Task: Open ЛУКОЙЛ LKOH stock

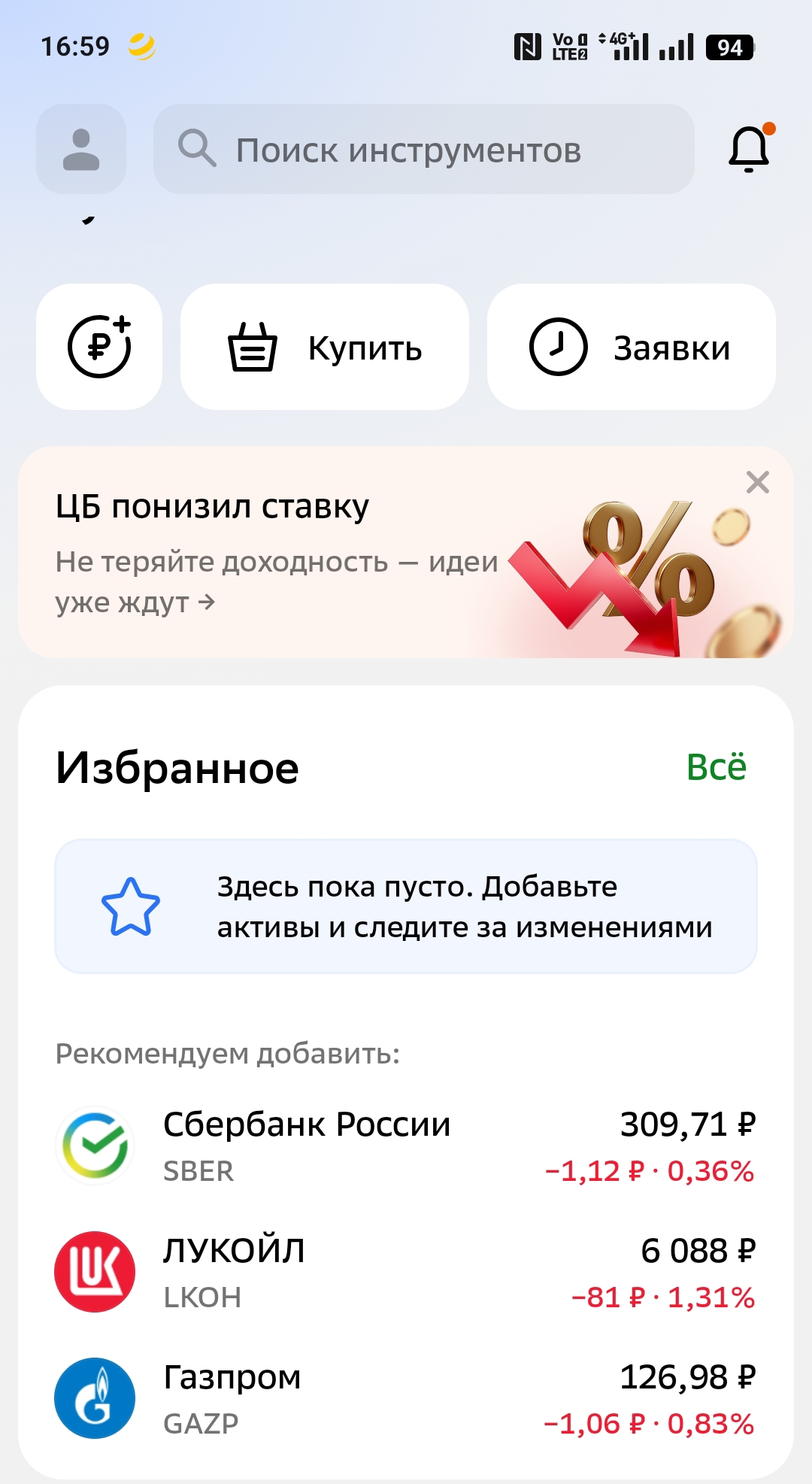Action: point(406,1273)
